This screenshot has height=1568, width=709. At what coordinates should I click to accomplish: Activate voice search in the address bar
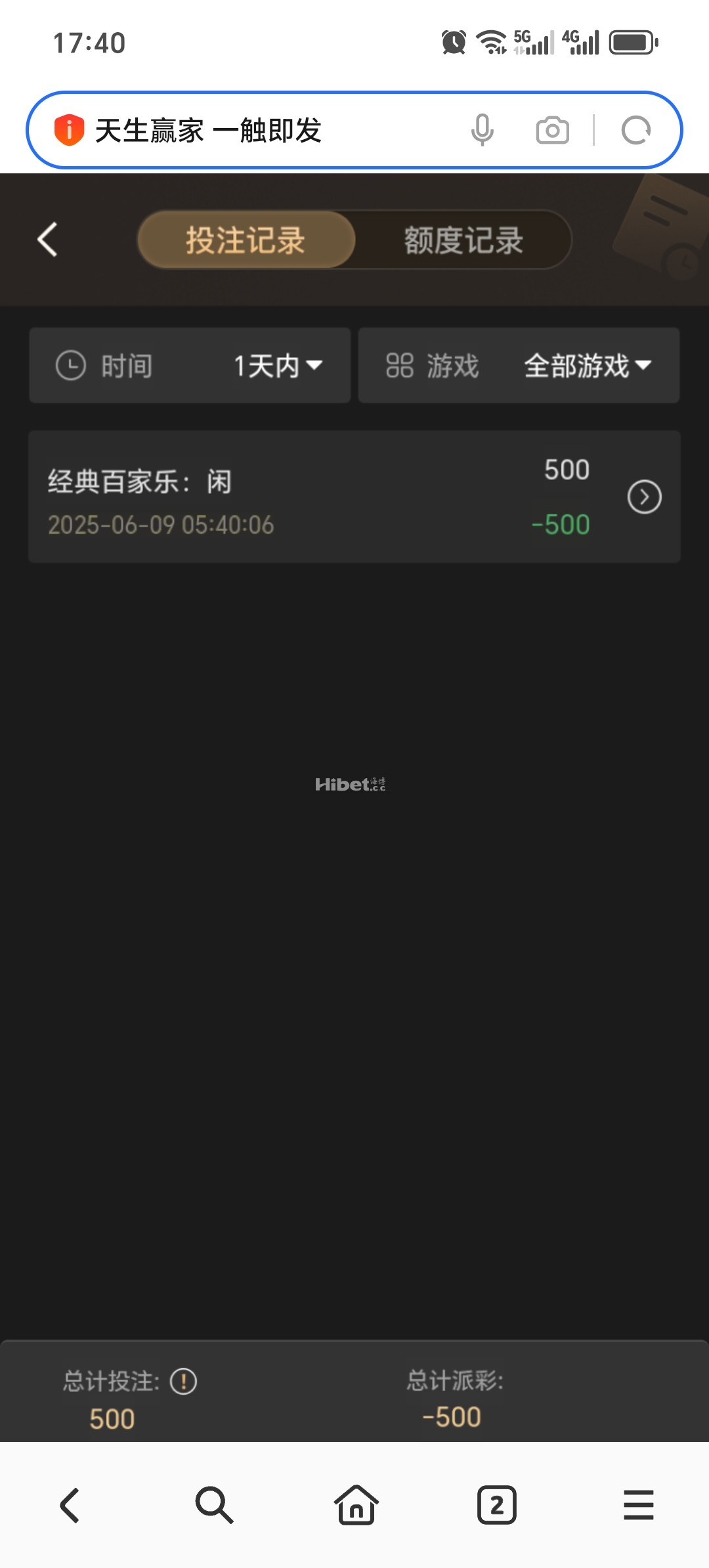pos(483,130)
